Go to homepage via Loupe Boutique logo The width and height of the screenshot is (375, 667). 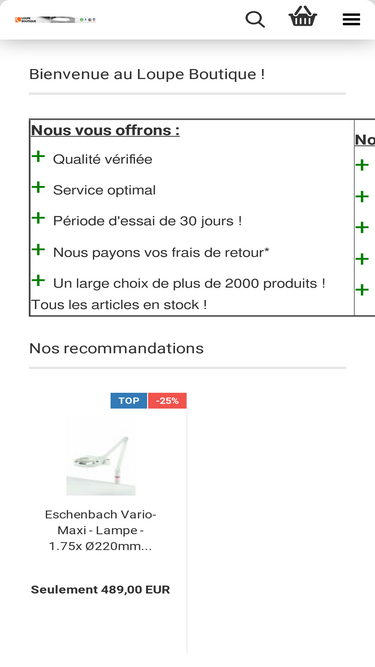[x=55, y=20]
